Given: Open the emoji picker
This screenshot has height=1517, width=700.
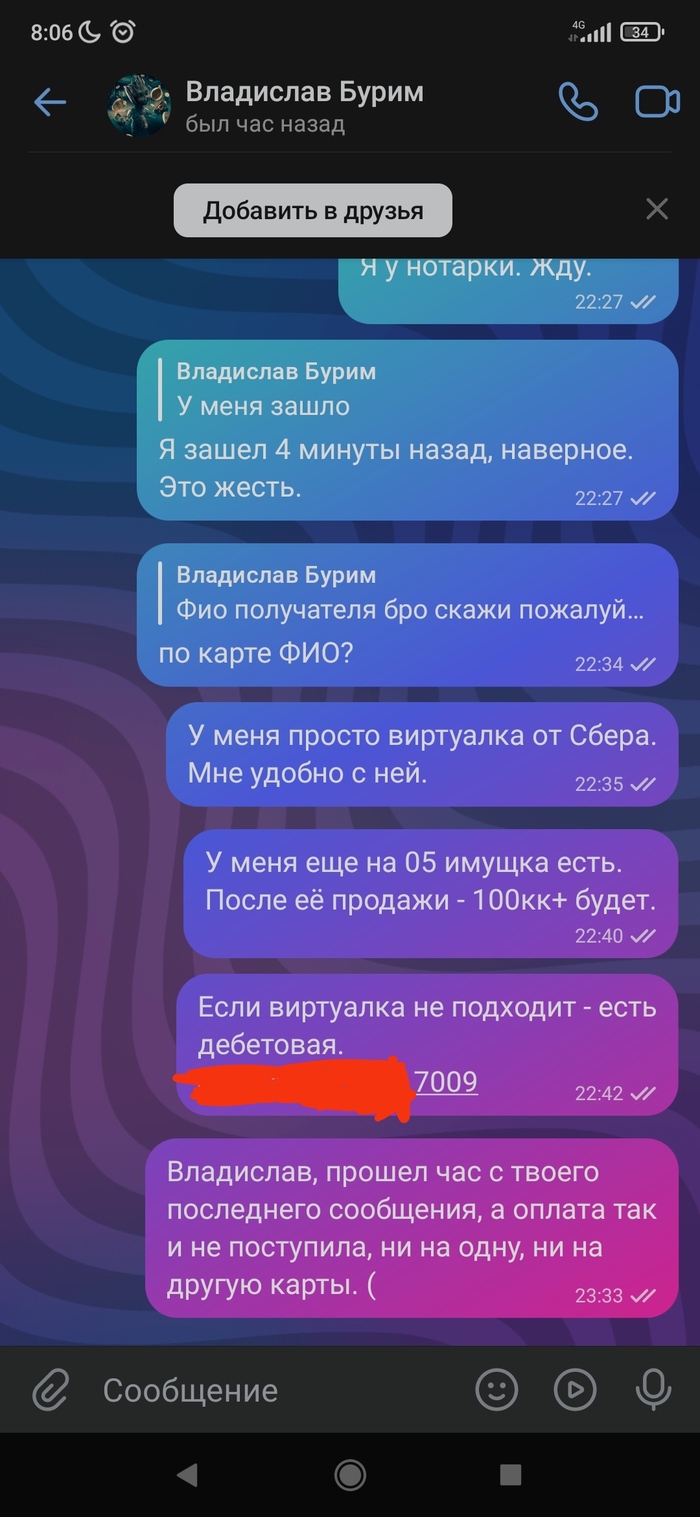Looking at the screenshot, I should tap(496, 1389).
